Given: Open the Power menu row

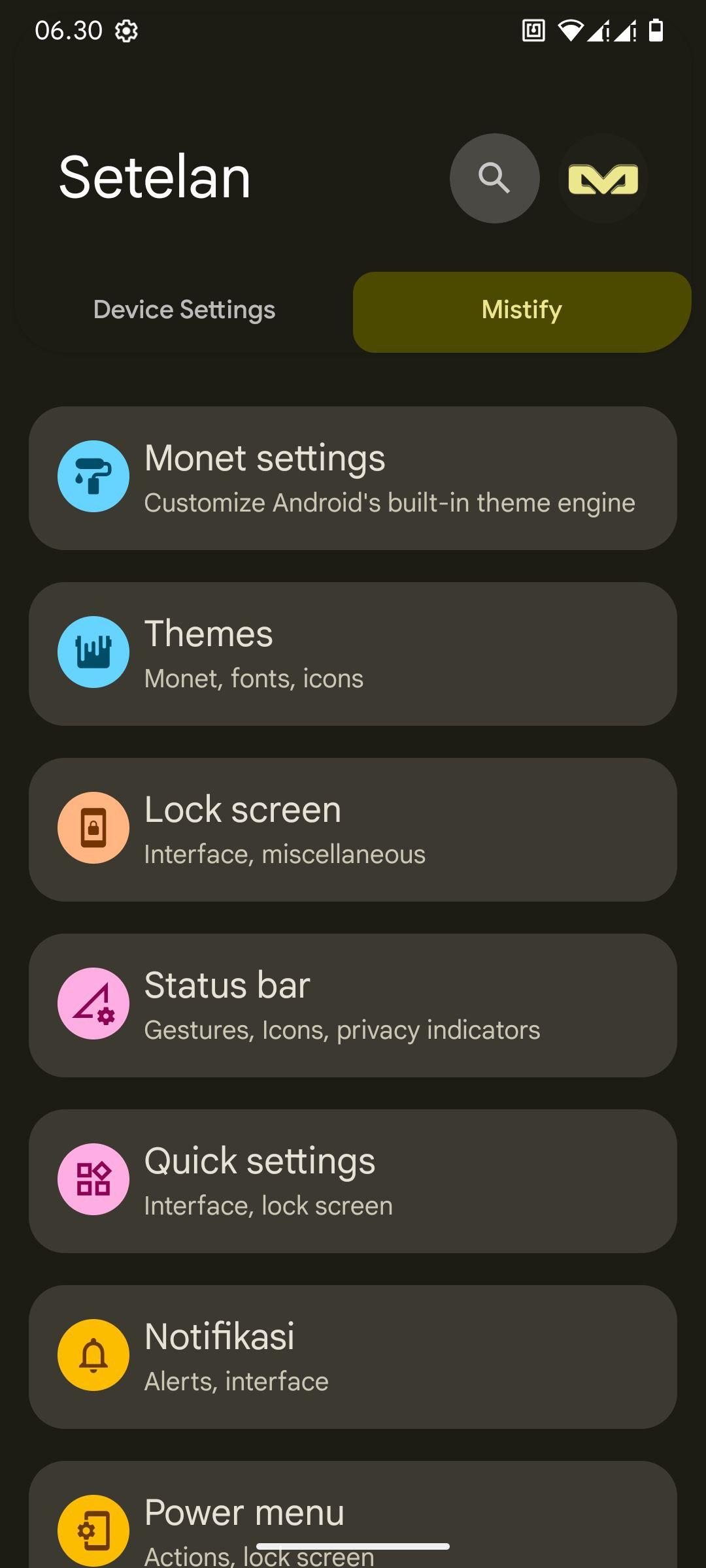Looking at the screenshot, I should tap(353, 1516).
